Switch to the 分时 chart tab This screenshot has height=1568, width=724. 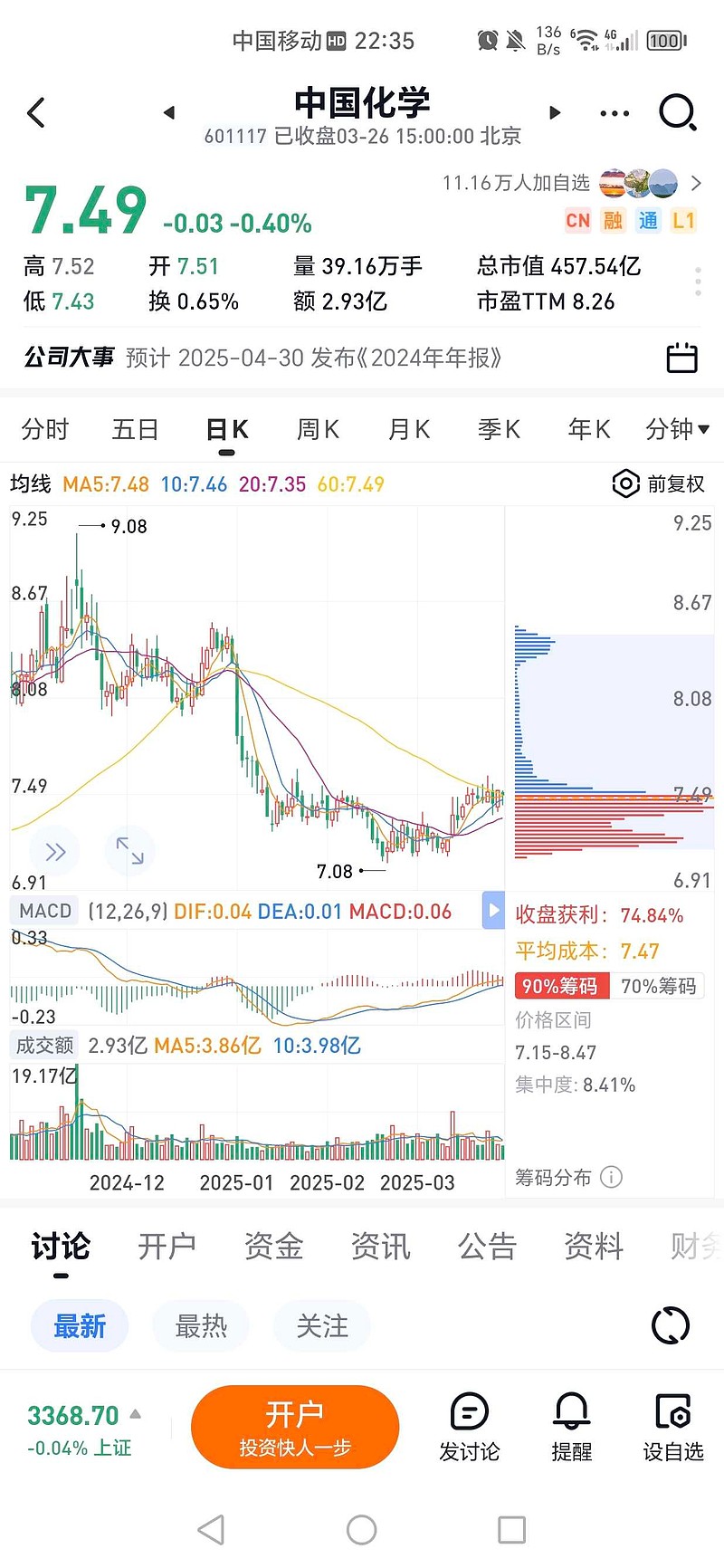(45, 429)
